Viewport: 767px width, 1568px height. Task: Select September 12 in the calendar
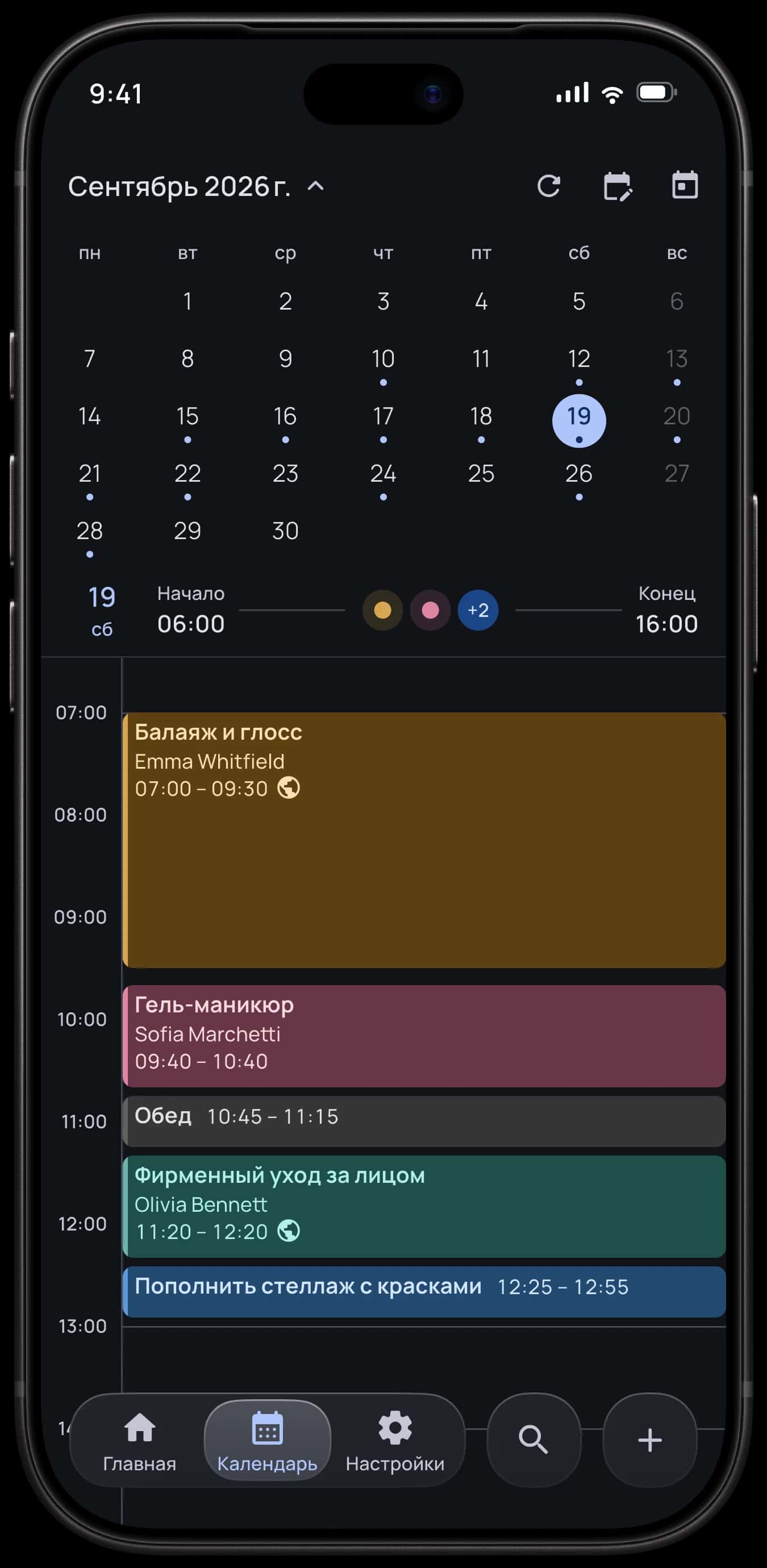(x=579, y=364)
